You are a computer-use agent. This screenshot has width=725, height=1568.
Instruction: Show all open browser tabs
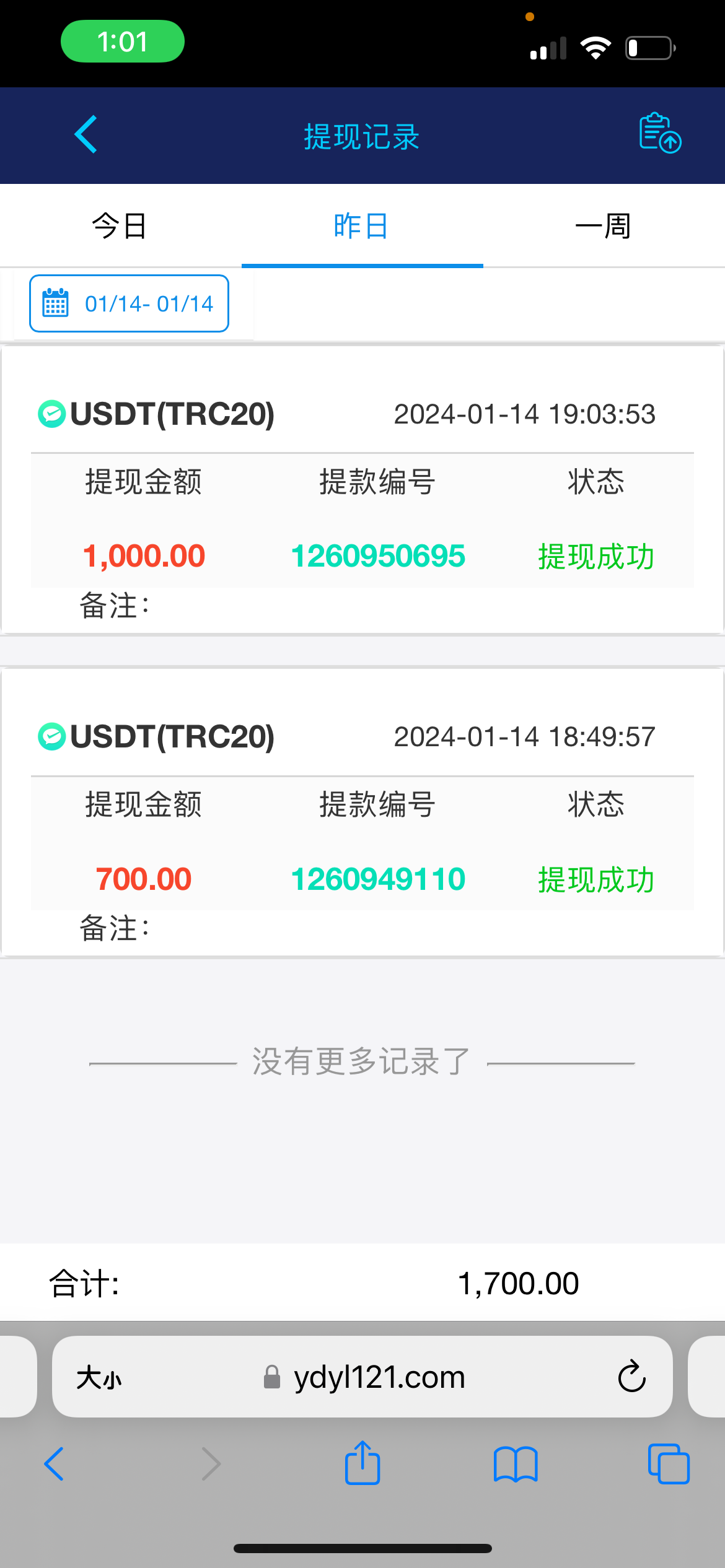[668, 1464]
